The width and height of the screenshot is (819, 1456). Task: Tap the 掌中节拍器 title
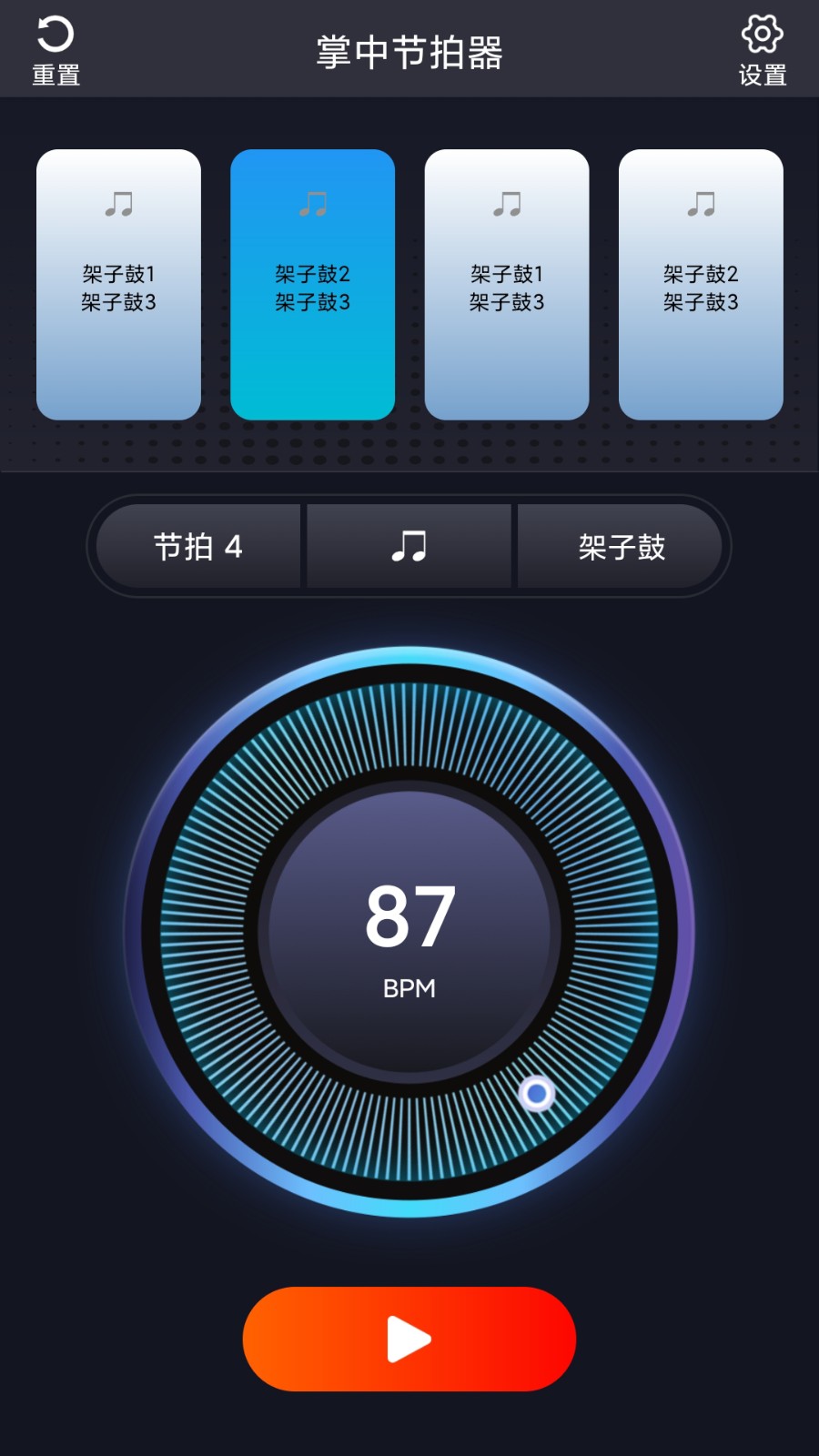coord(409,52)
